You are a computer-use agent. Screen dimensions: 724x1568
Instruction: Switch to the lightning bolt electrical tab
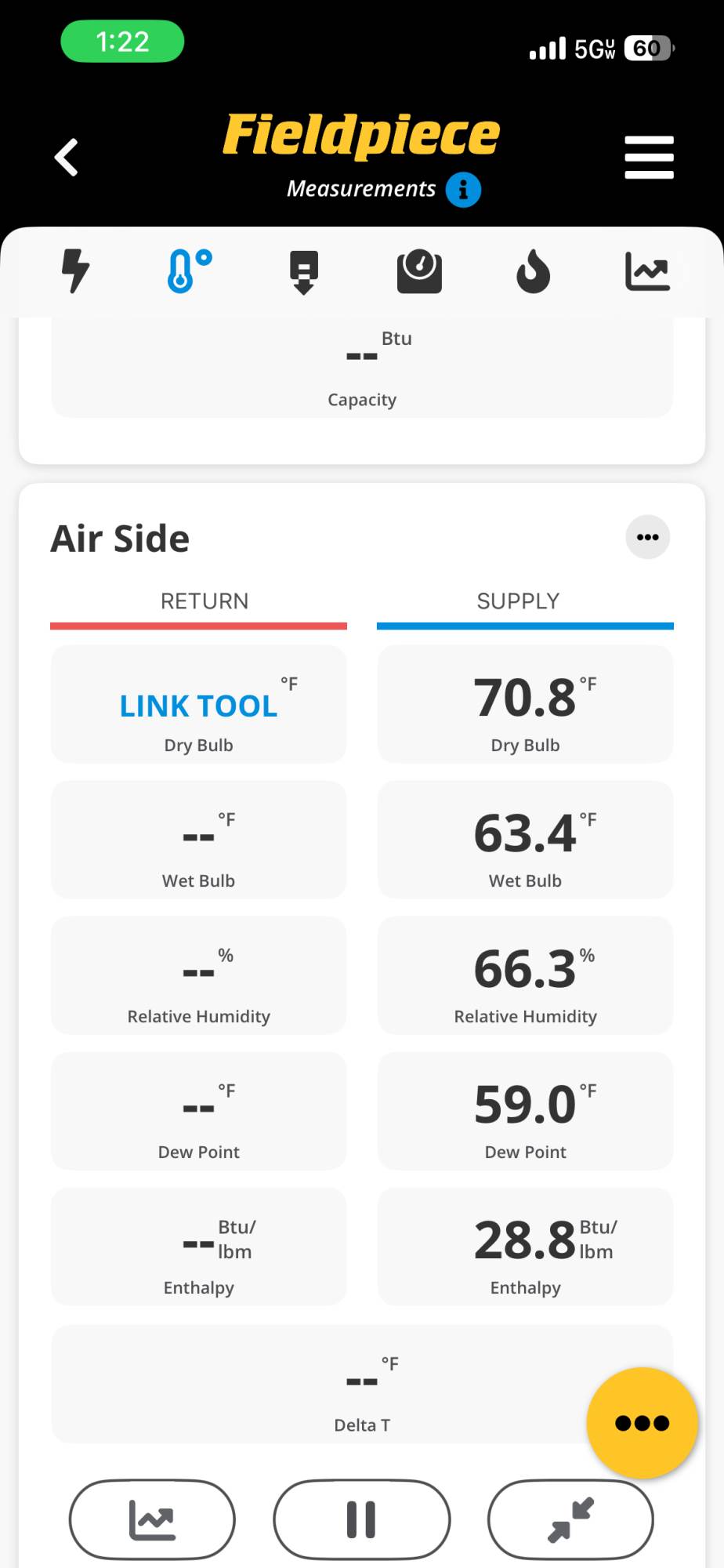(x=75, y=271)
